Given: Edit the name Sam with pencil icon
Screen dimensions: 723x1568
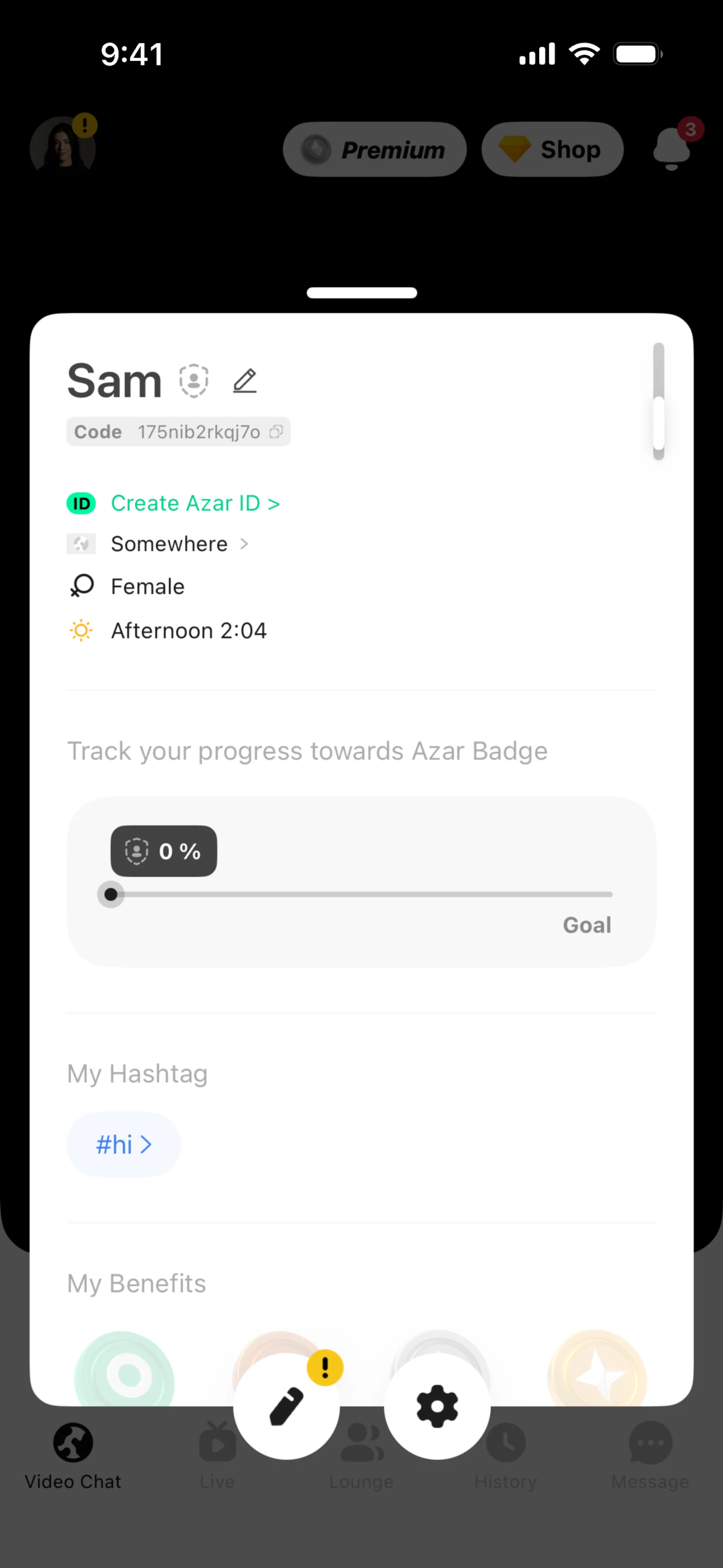Looking at the screenshot, I should click(245, 381).
